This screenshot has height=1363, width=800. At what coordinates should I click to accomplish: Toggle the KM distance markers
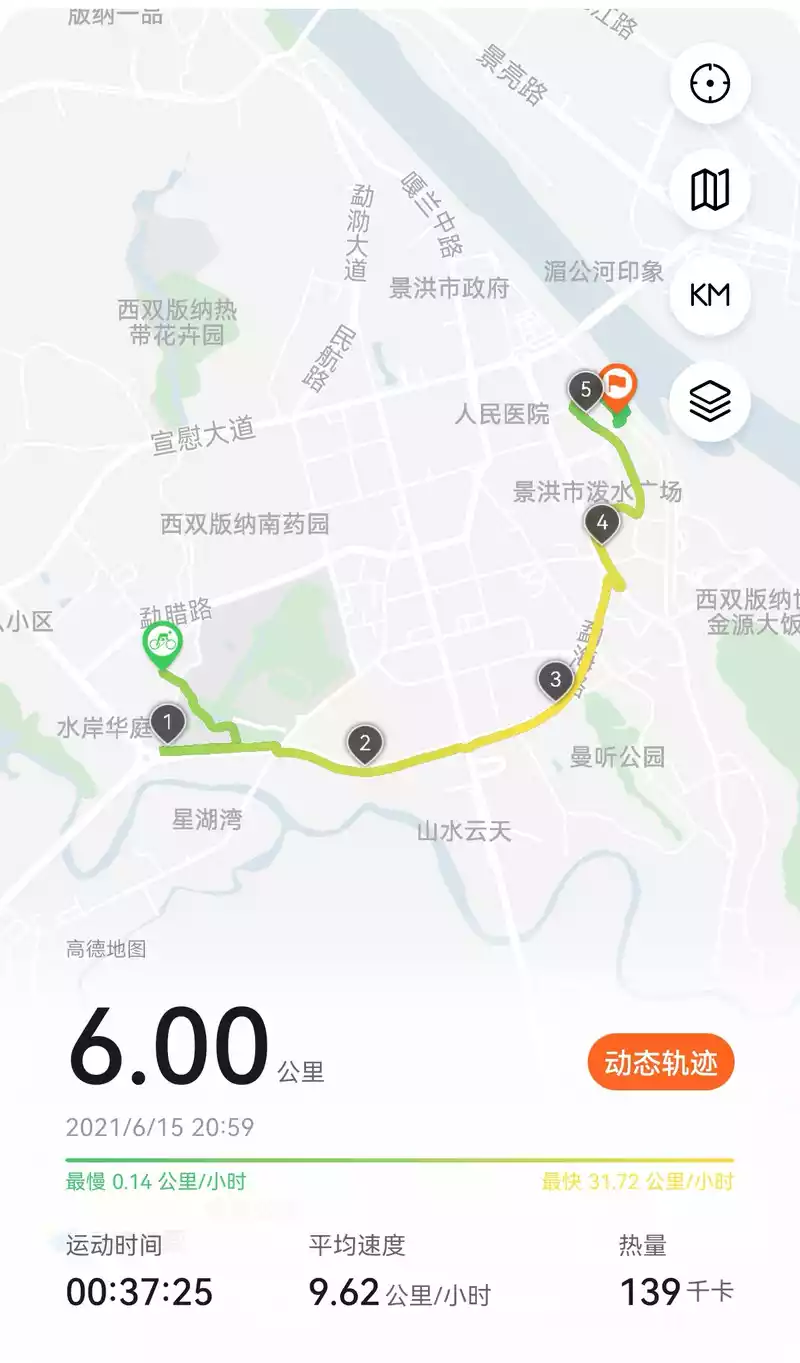click(710, 295)
